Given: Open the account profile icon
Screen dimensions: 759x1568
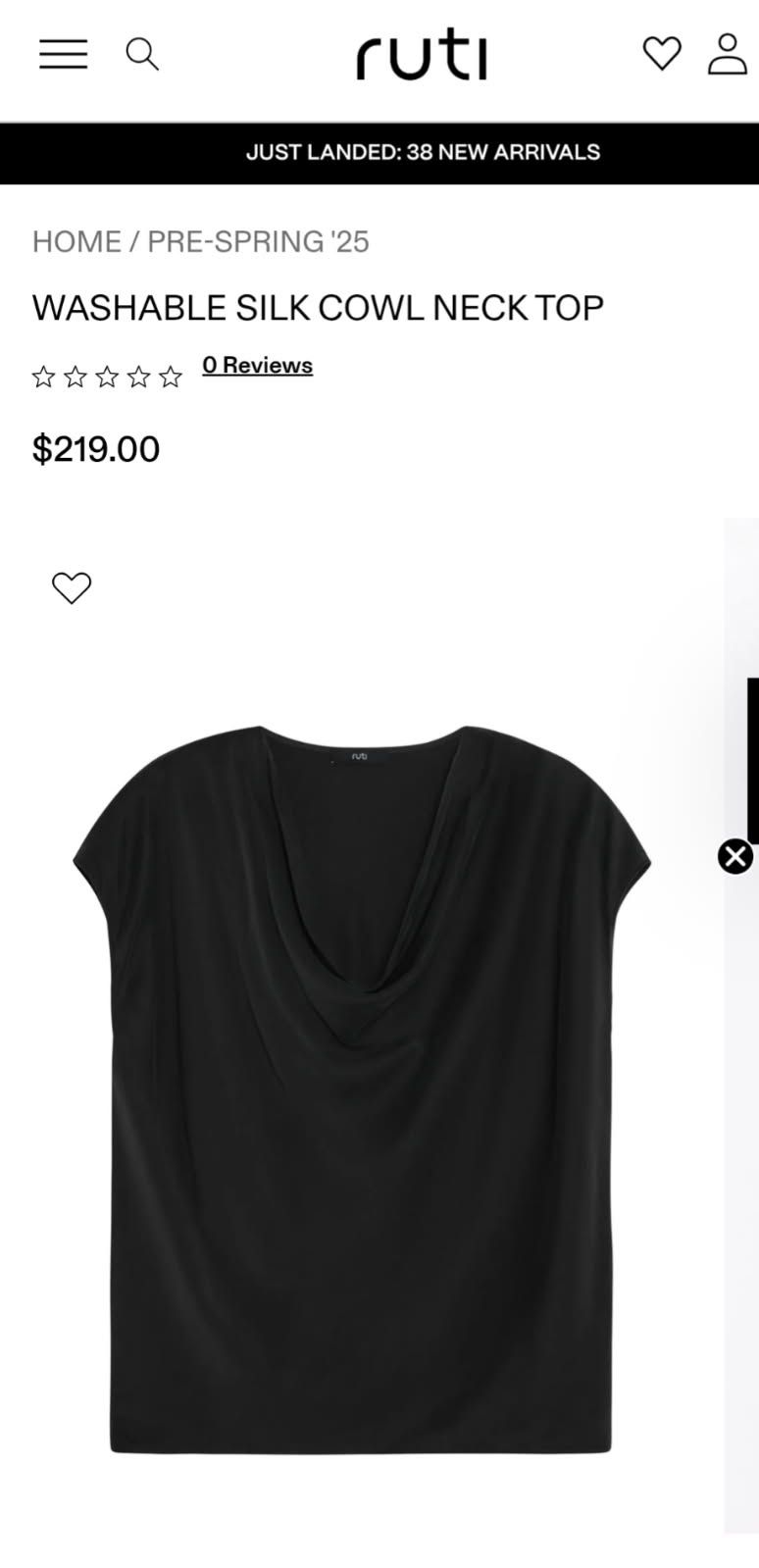Looking at the screenshot, I should (728, 54).
